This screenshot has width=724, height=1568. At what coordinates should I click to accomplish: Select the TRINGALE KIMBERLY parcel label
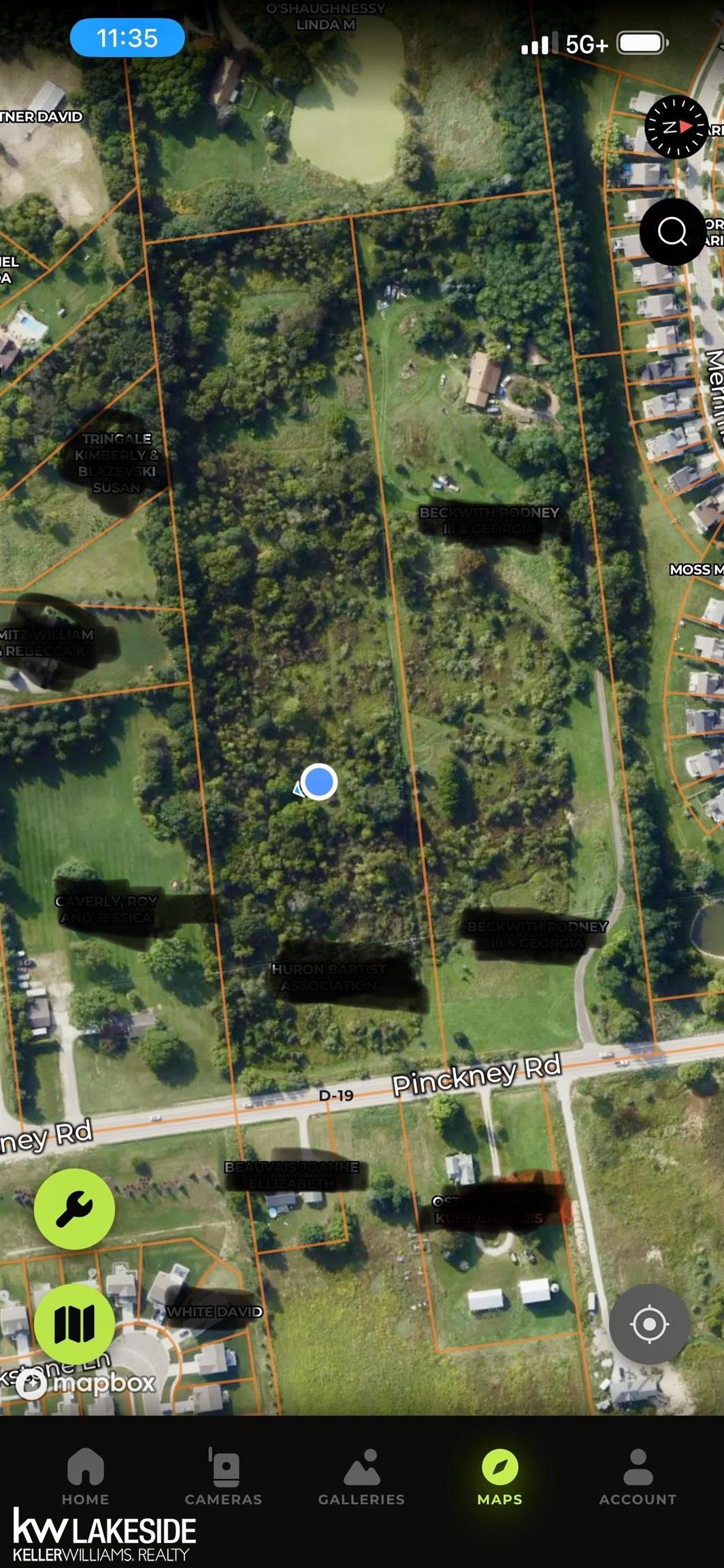(x=117, y=461)
